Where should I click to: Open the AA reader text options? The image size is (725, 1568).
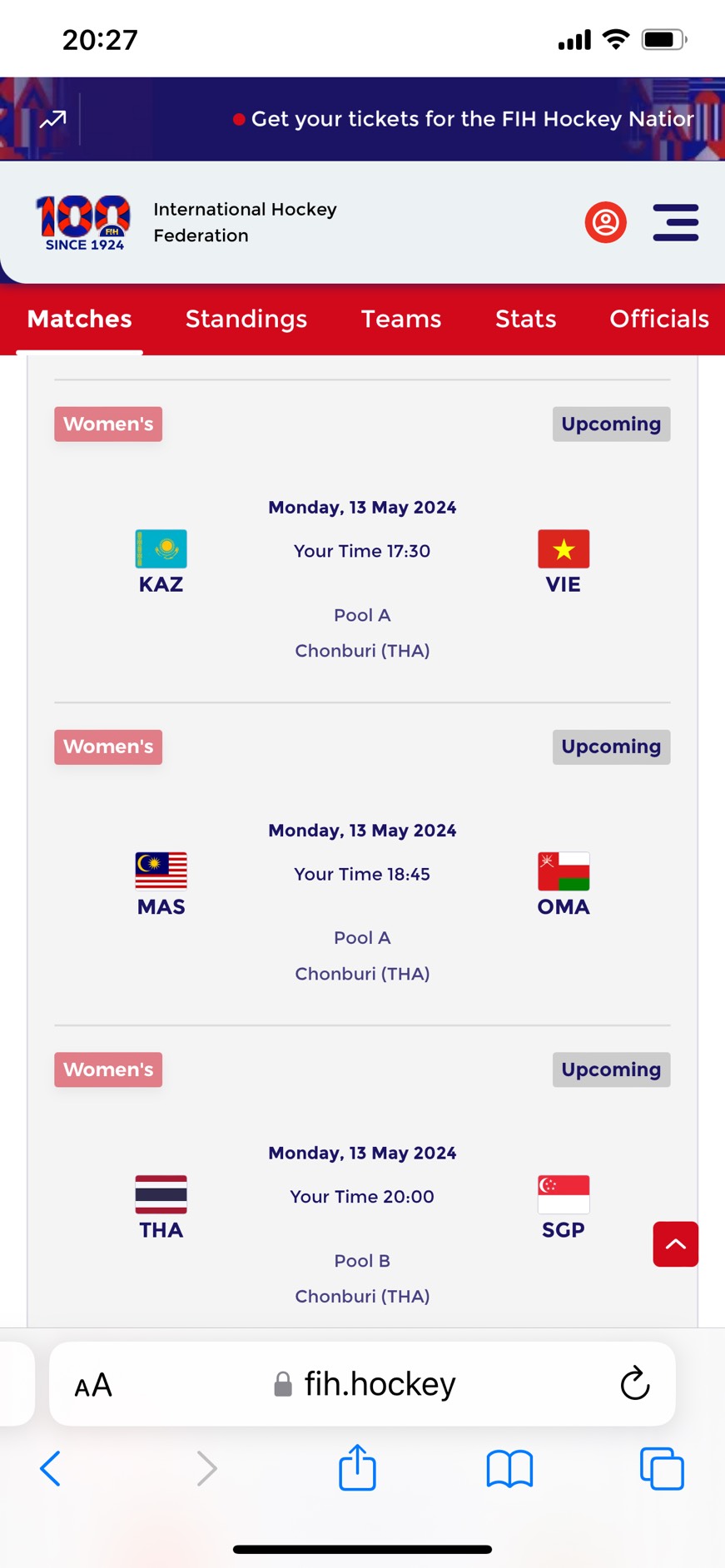(93, 1386)
